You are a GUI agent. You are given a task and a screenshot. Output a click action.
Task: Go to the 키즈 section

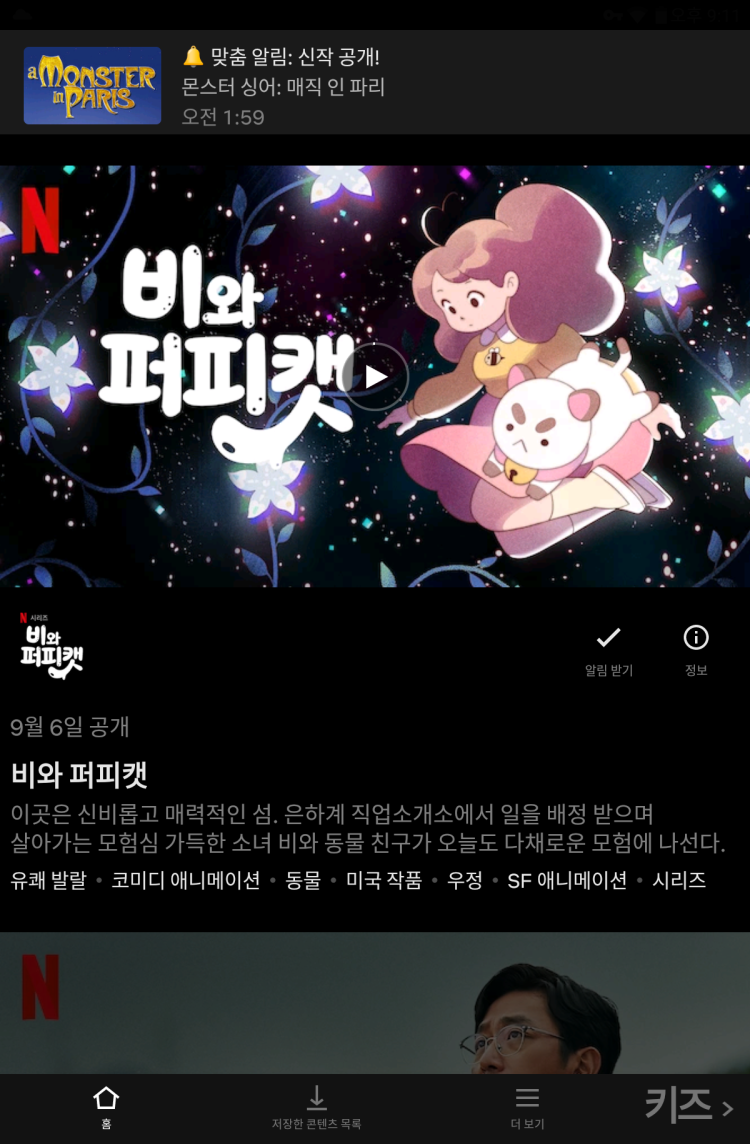[x=689, y=1107]
